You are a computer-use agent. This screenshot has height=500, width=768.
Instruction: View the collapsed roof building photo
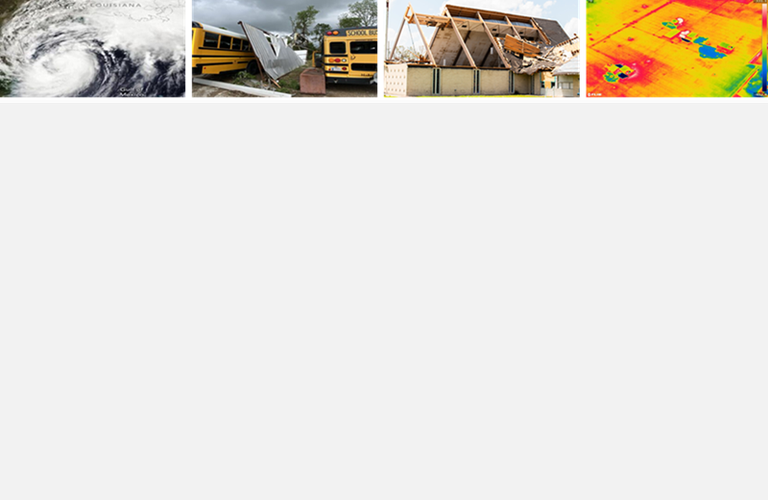click(481, 48)
